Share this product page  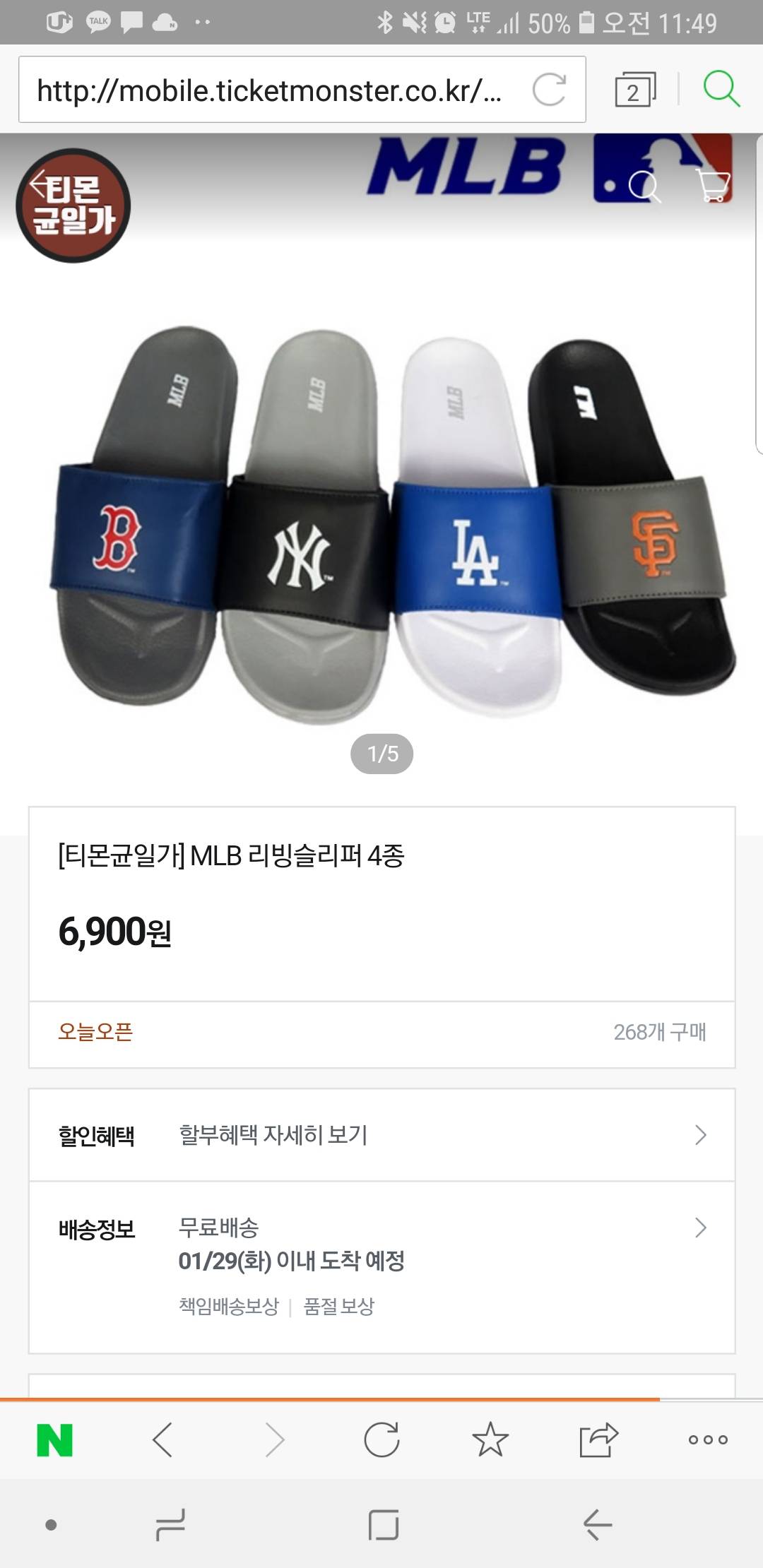click(x=598, y=1440)
